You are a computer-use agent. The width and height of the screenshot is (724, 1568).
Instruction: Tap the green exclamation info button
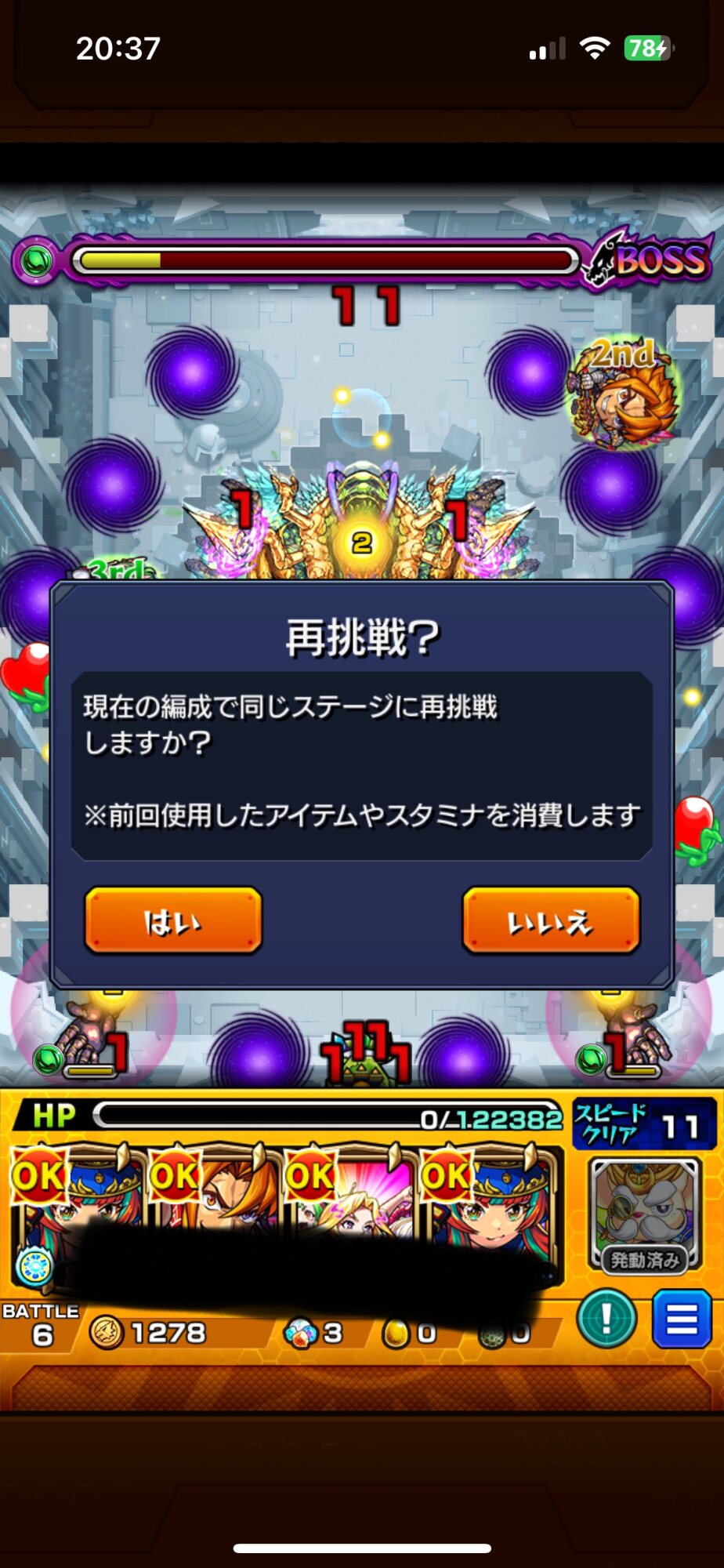(x=606, y=1320)
